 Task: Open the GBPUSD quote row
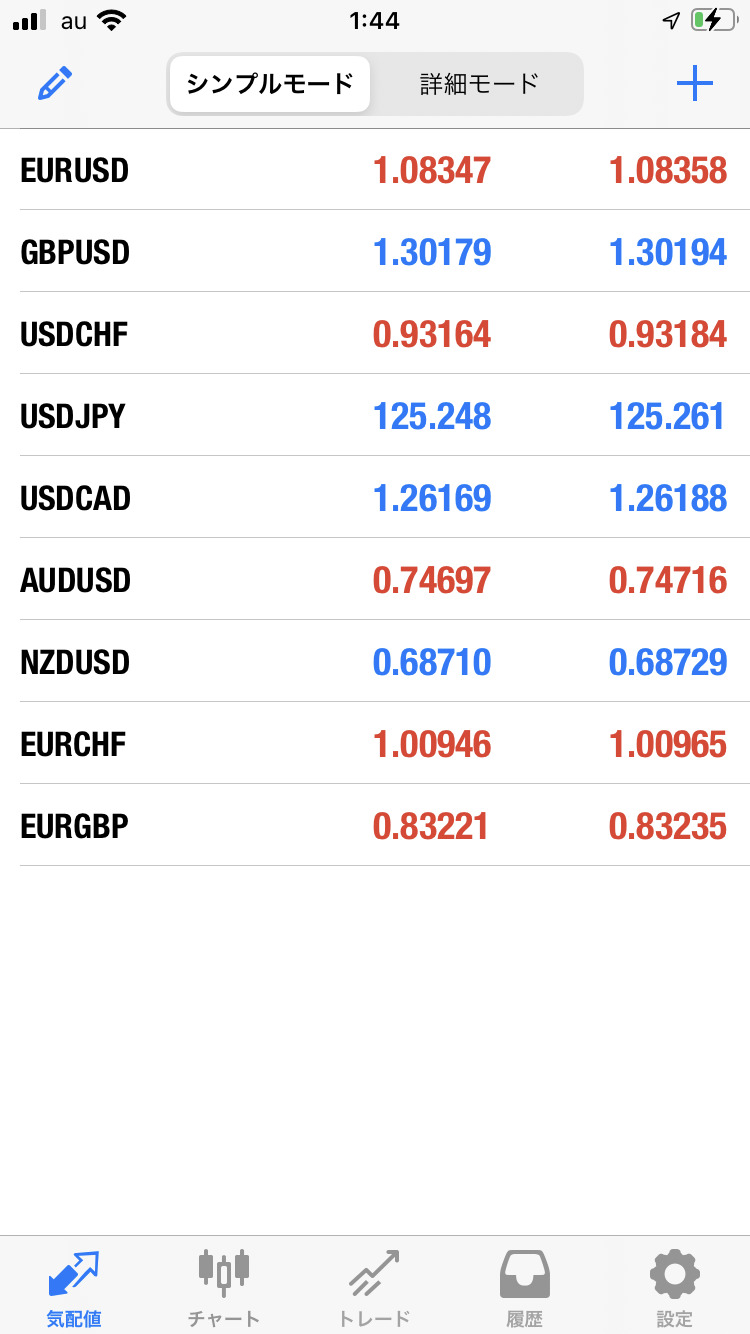point(375,251)
